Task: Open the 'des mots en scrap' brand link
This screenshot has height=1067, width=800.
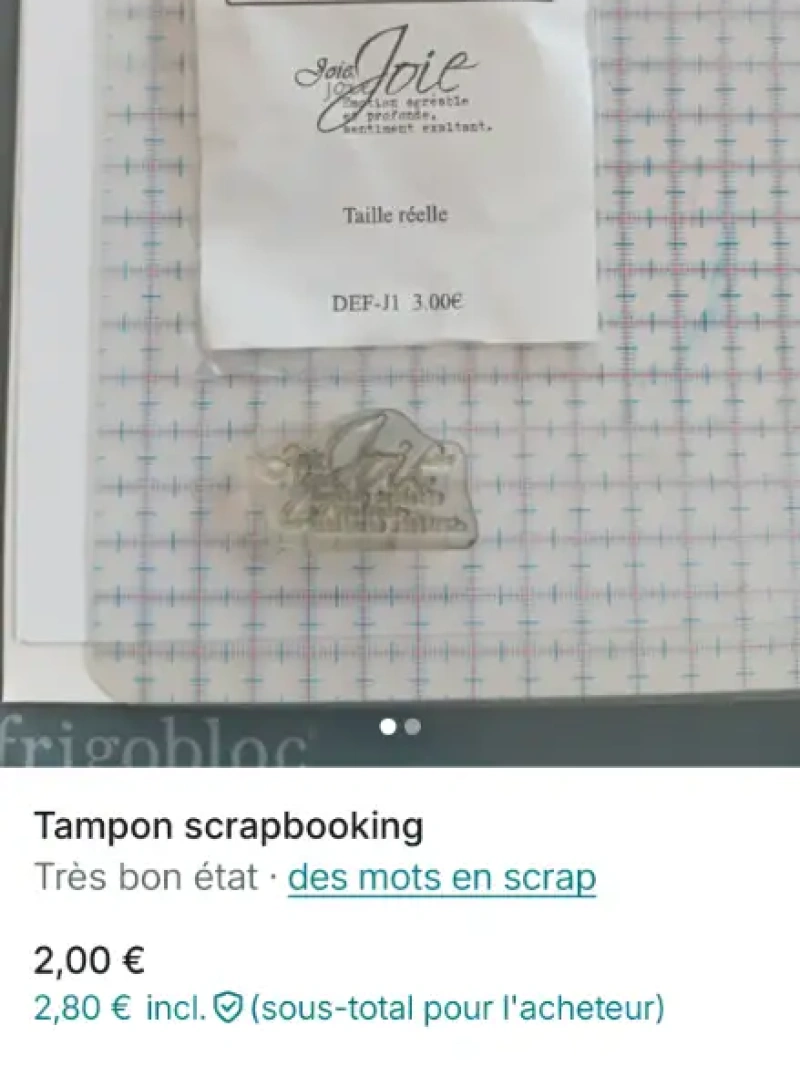Action: point(441,878)
